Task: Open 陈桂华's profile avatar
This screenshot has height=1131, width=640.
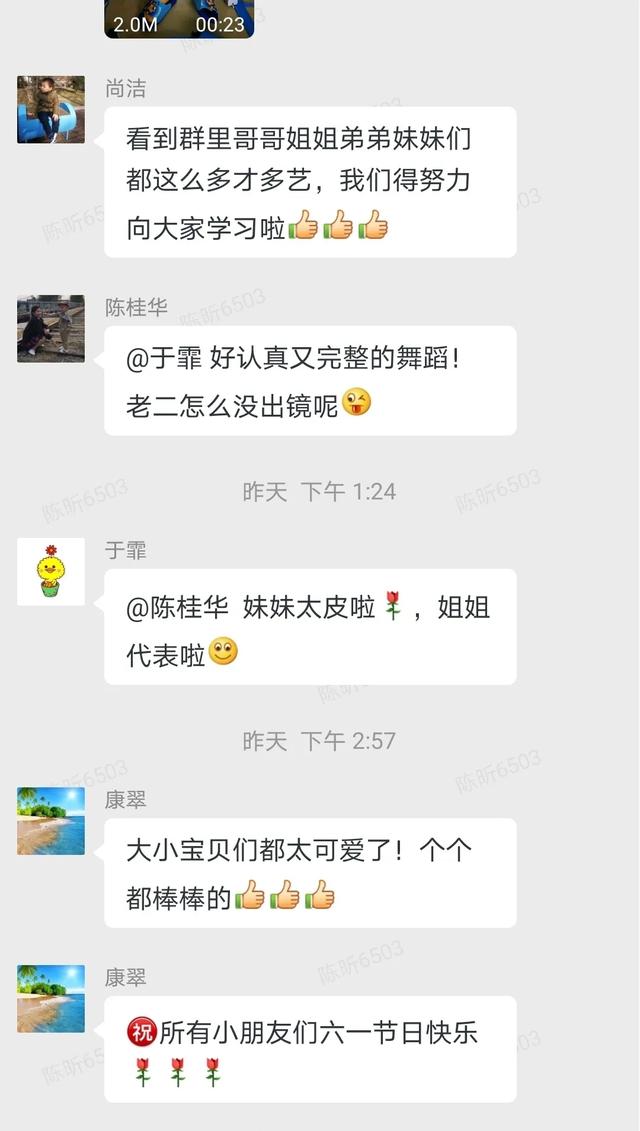Action: point(51,328)
